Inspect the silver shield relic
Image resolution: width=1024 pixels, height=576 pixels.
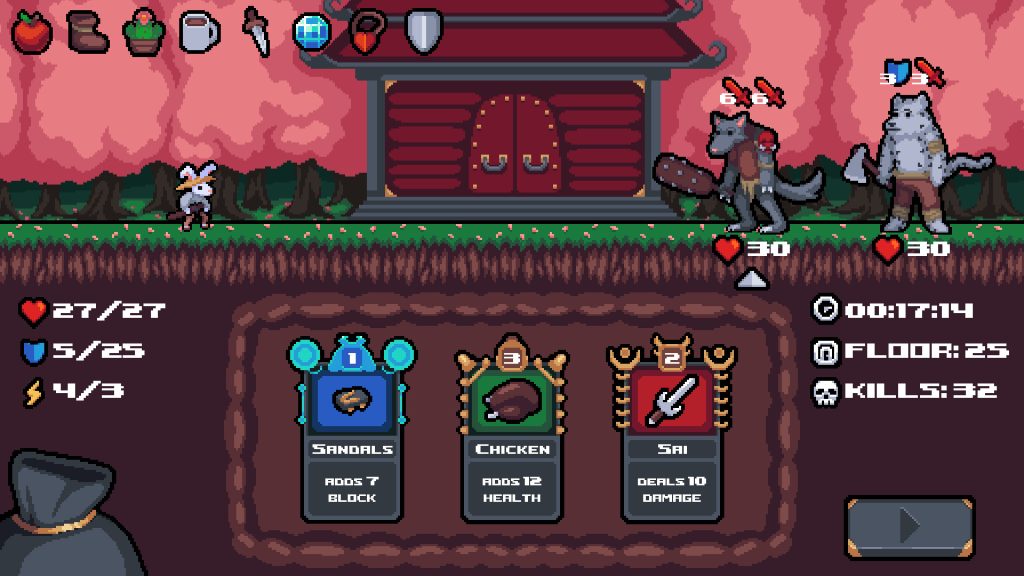[423, 32]
